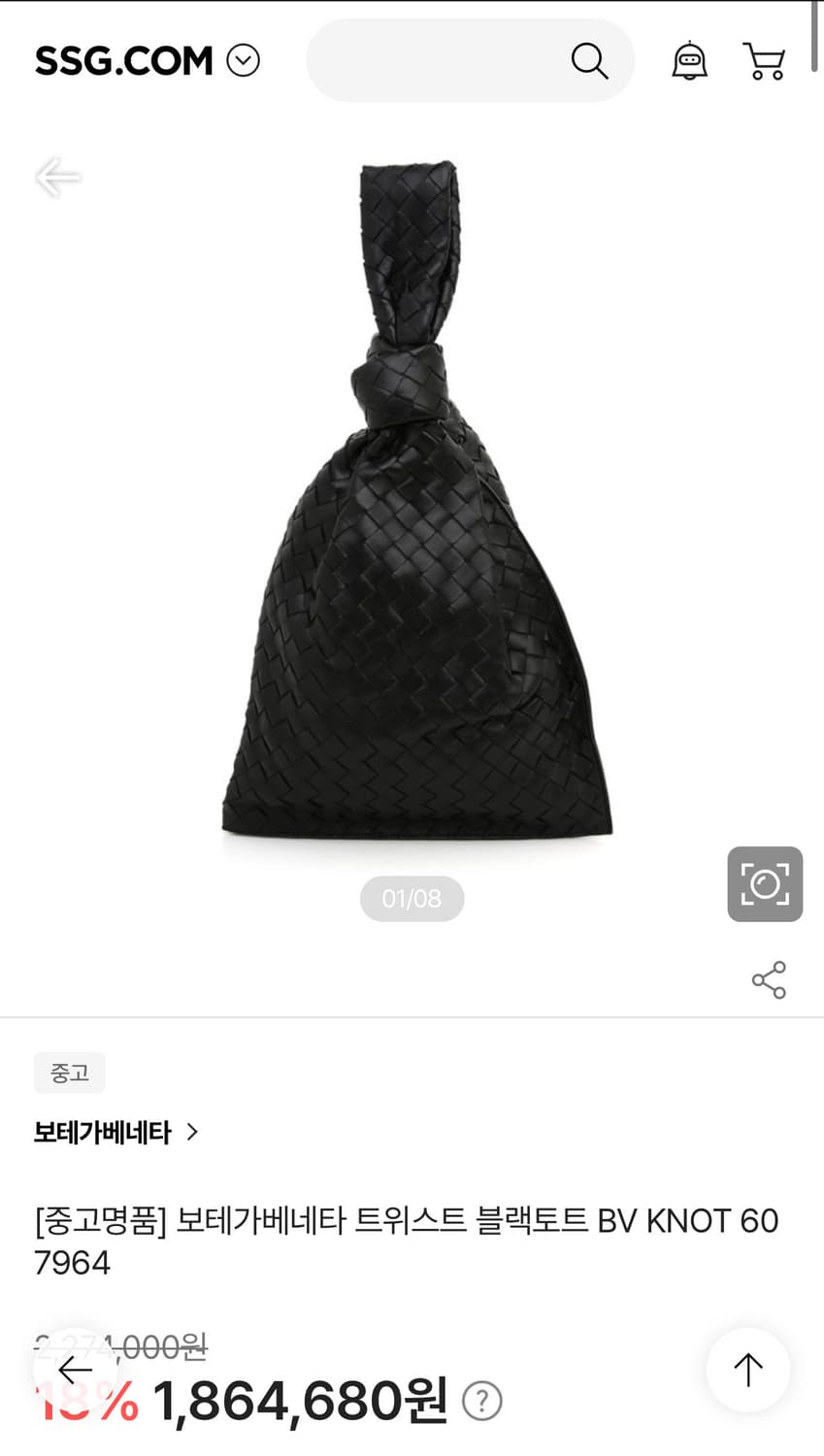The width and height of the screenshot is (824, 1456).
Task: Open notifications via the bell icon
Action: point(689,60)
